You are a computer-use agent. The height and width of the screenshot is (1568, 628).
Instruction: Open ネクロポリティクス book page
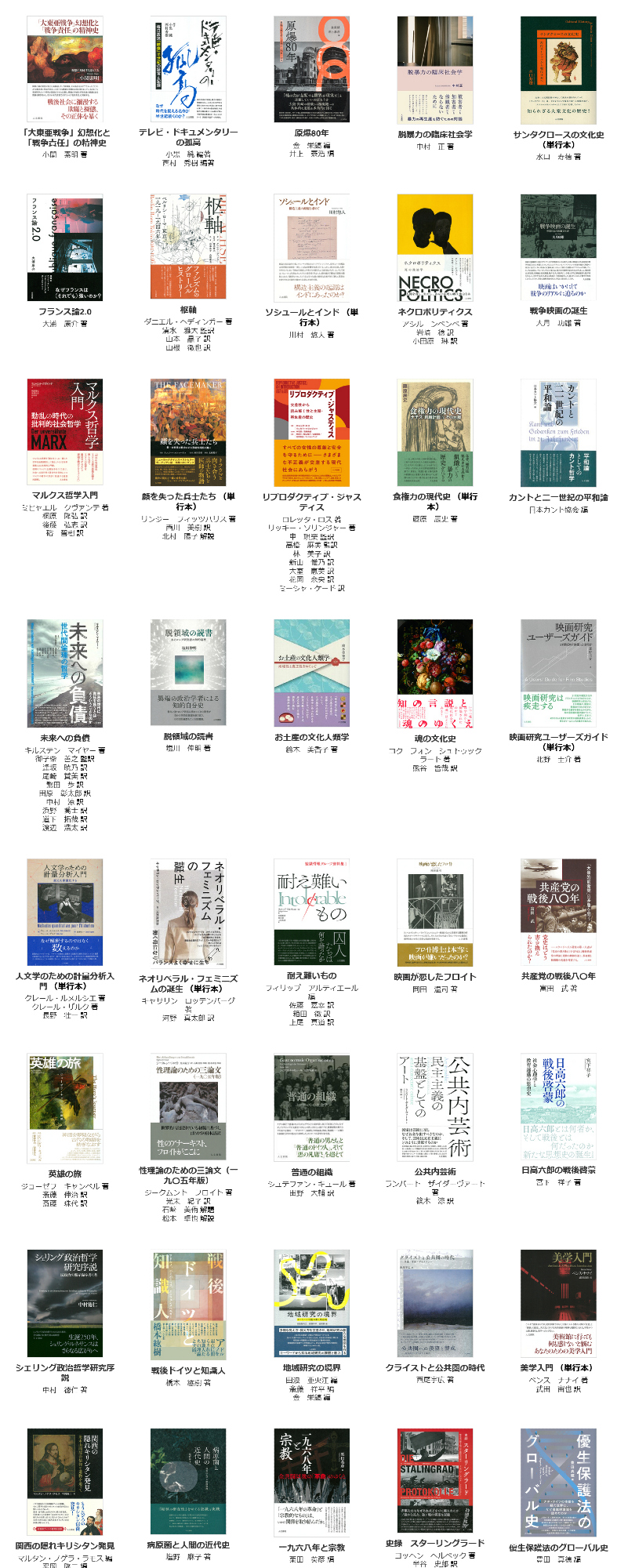[x=434, y=247]
